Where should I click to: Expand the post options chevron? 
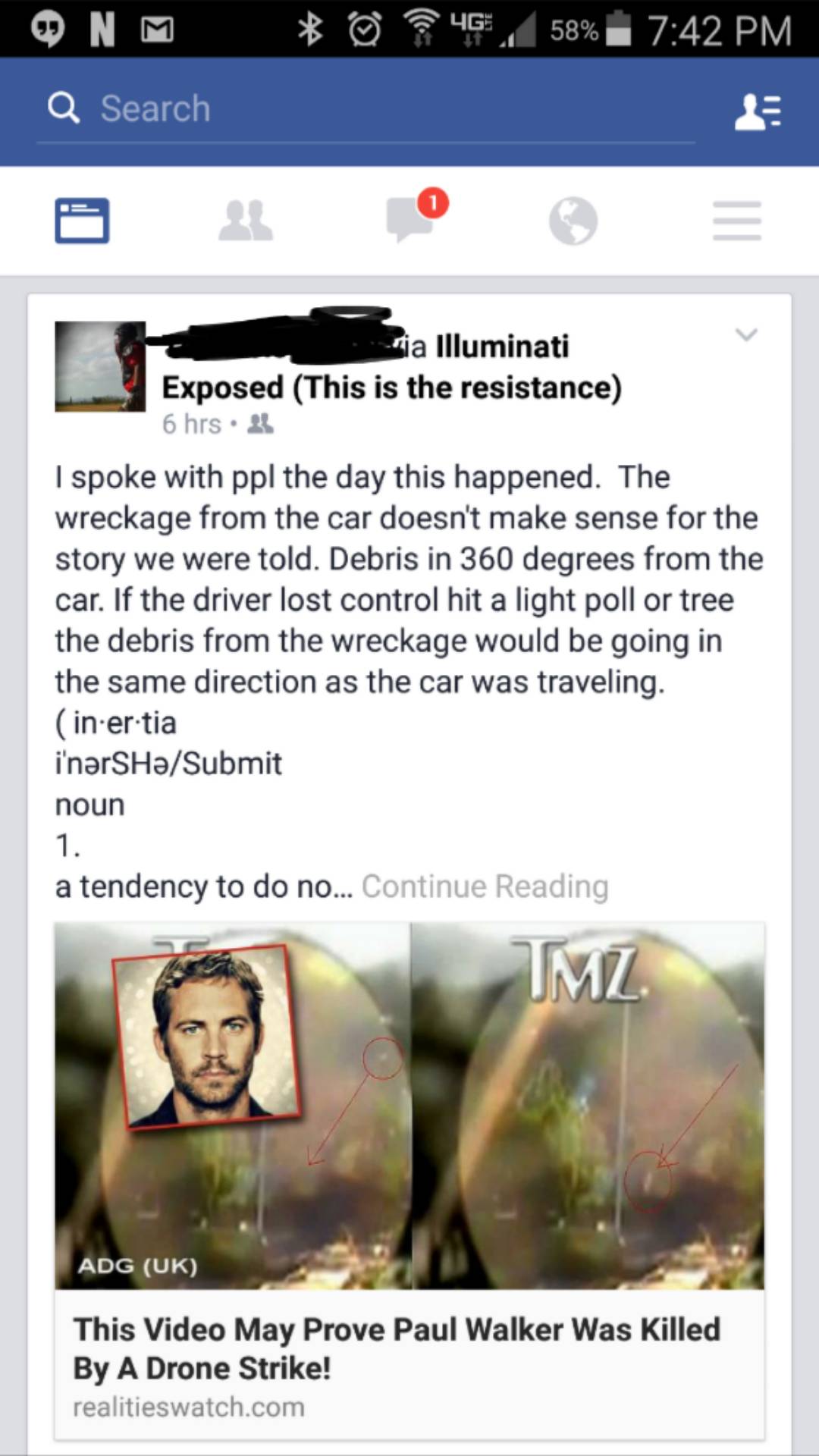click(748, 336)
